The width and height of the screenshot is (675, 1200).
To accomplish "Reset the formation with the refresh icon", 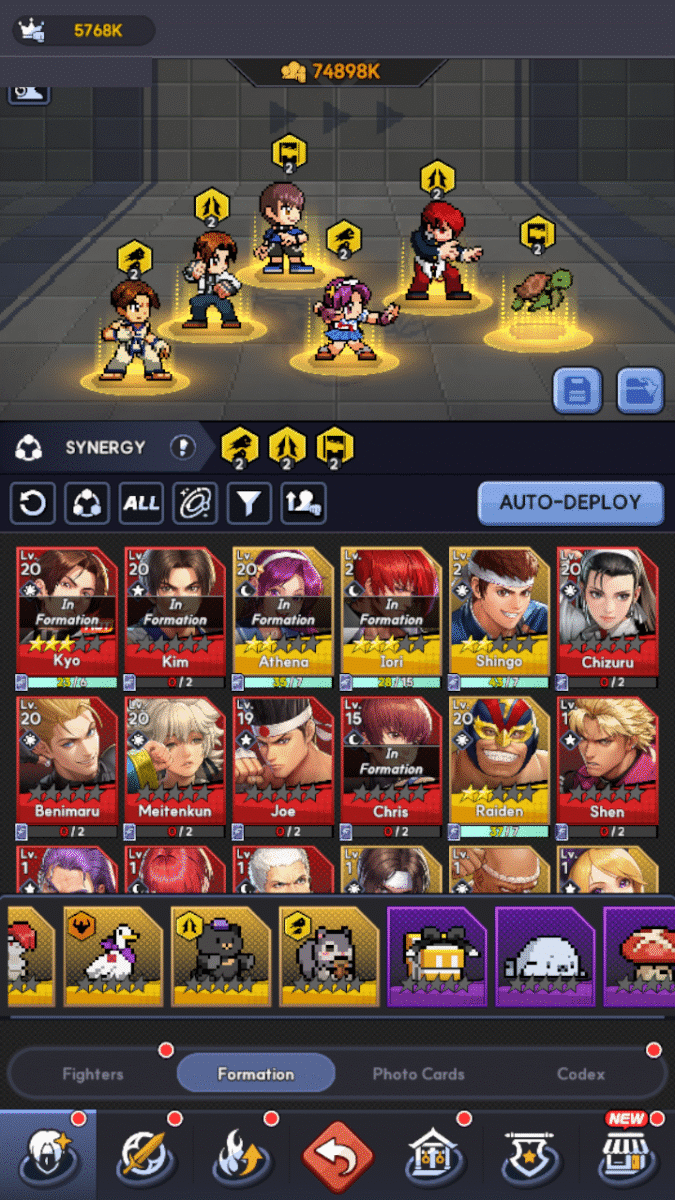I will tap(33, 504).
